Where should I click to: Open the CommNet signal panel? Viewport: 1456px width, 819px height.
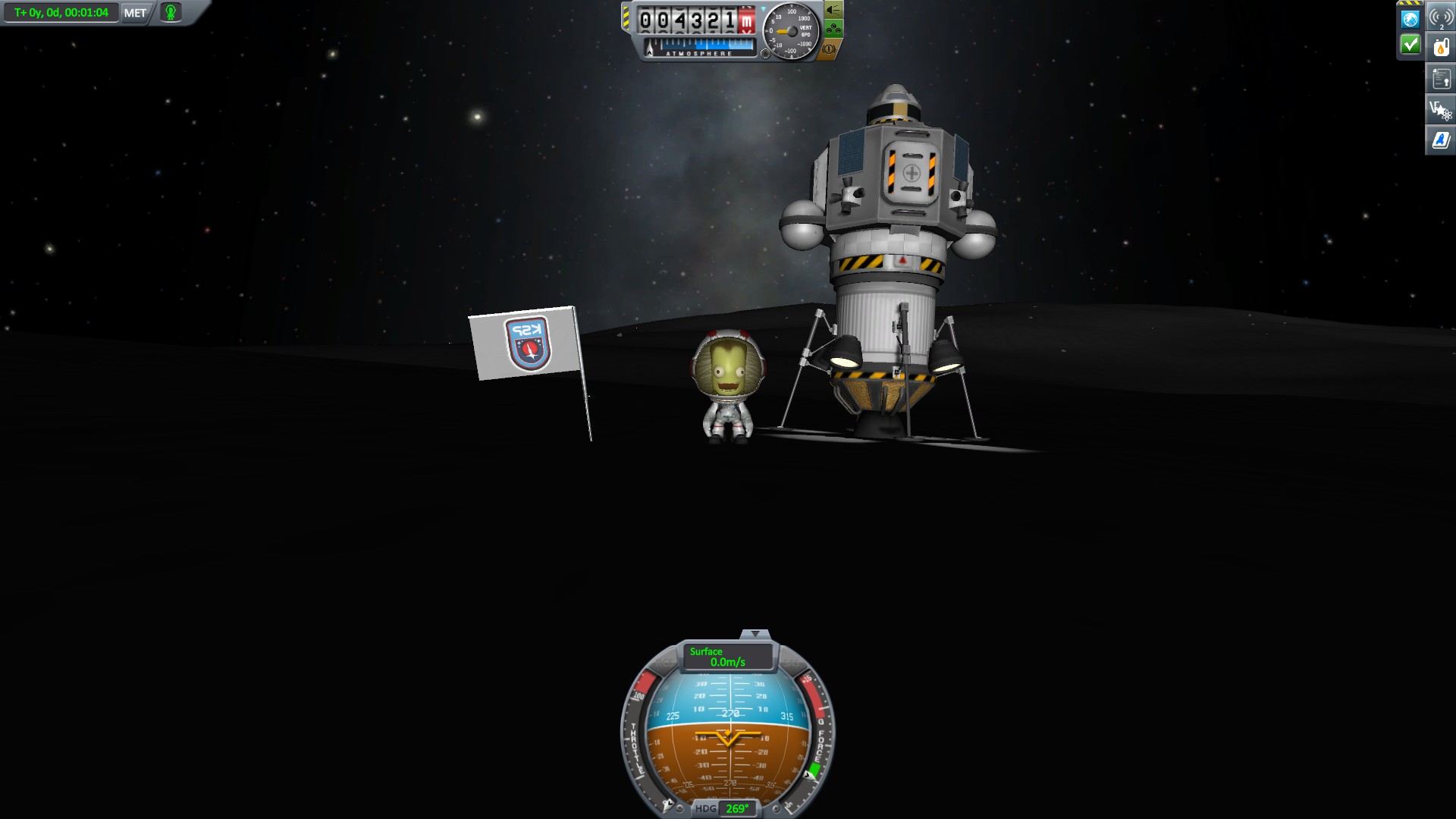pyautogui.click(x=1440, y=17)
